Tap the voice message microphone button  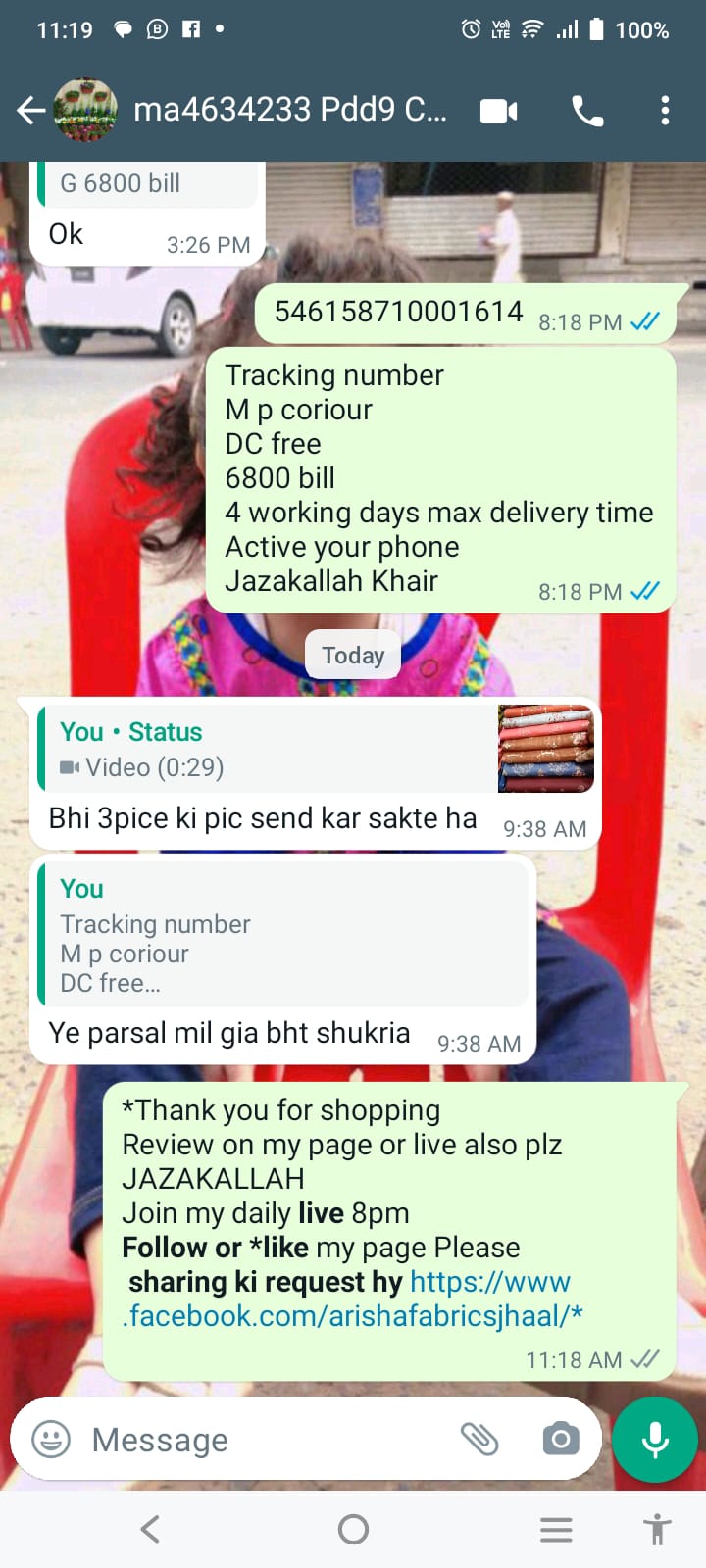pos(655,1439)
